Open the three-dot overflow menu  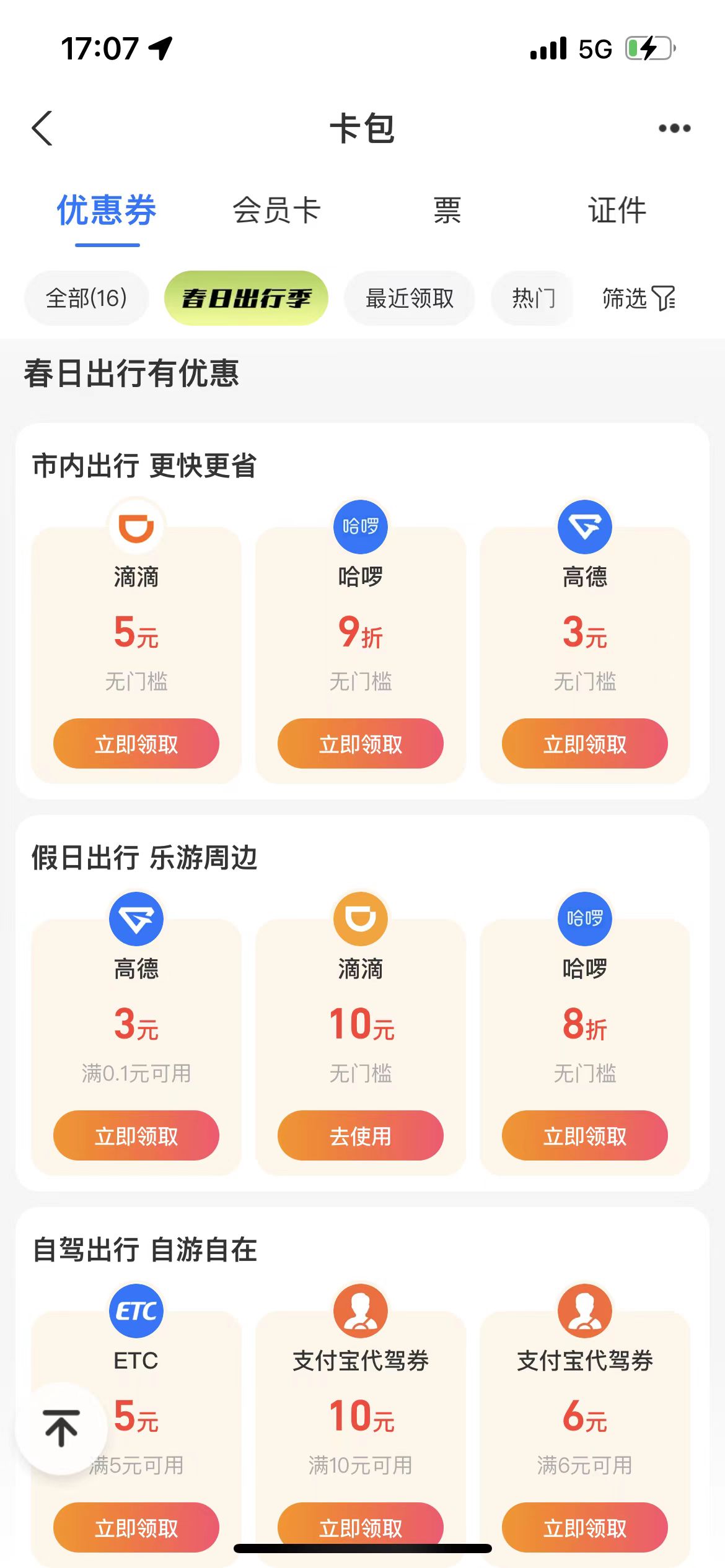pos(674,128)
